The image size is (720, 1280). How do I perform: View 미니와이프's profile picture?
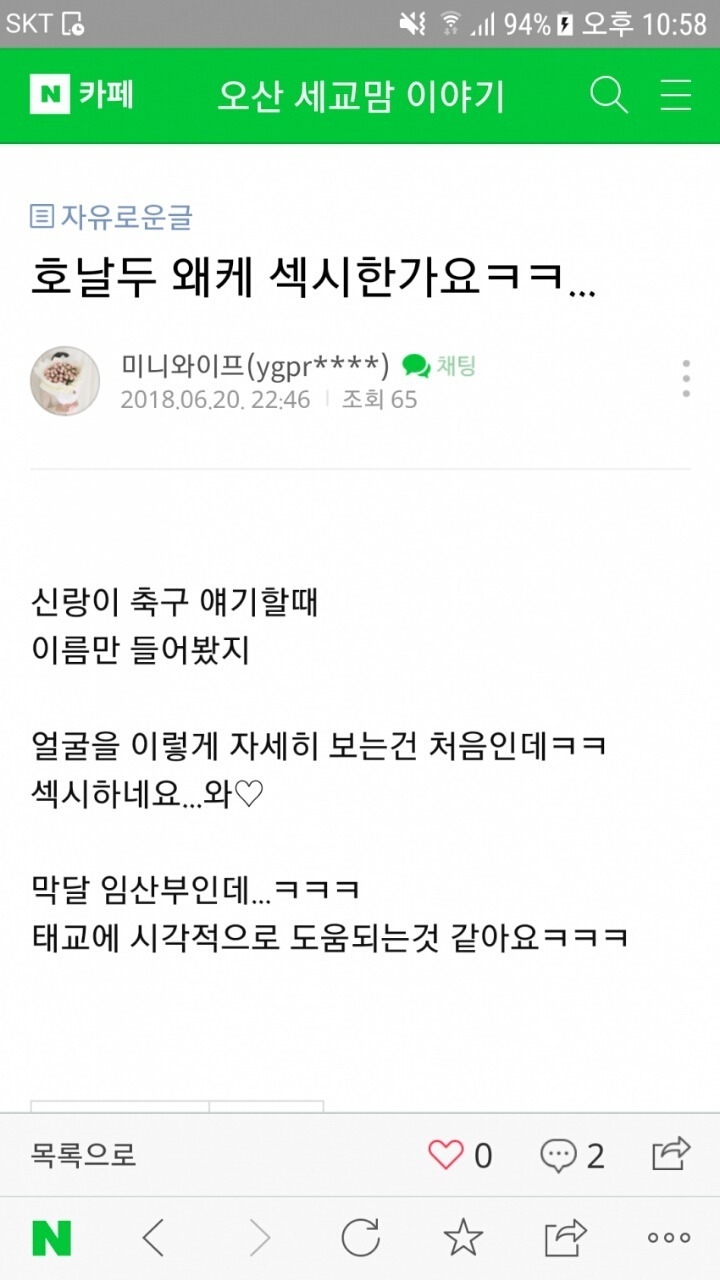[x=65, y=381]
